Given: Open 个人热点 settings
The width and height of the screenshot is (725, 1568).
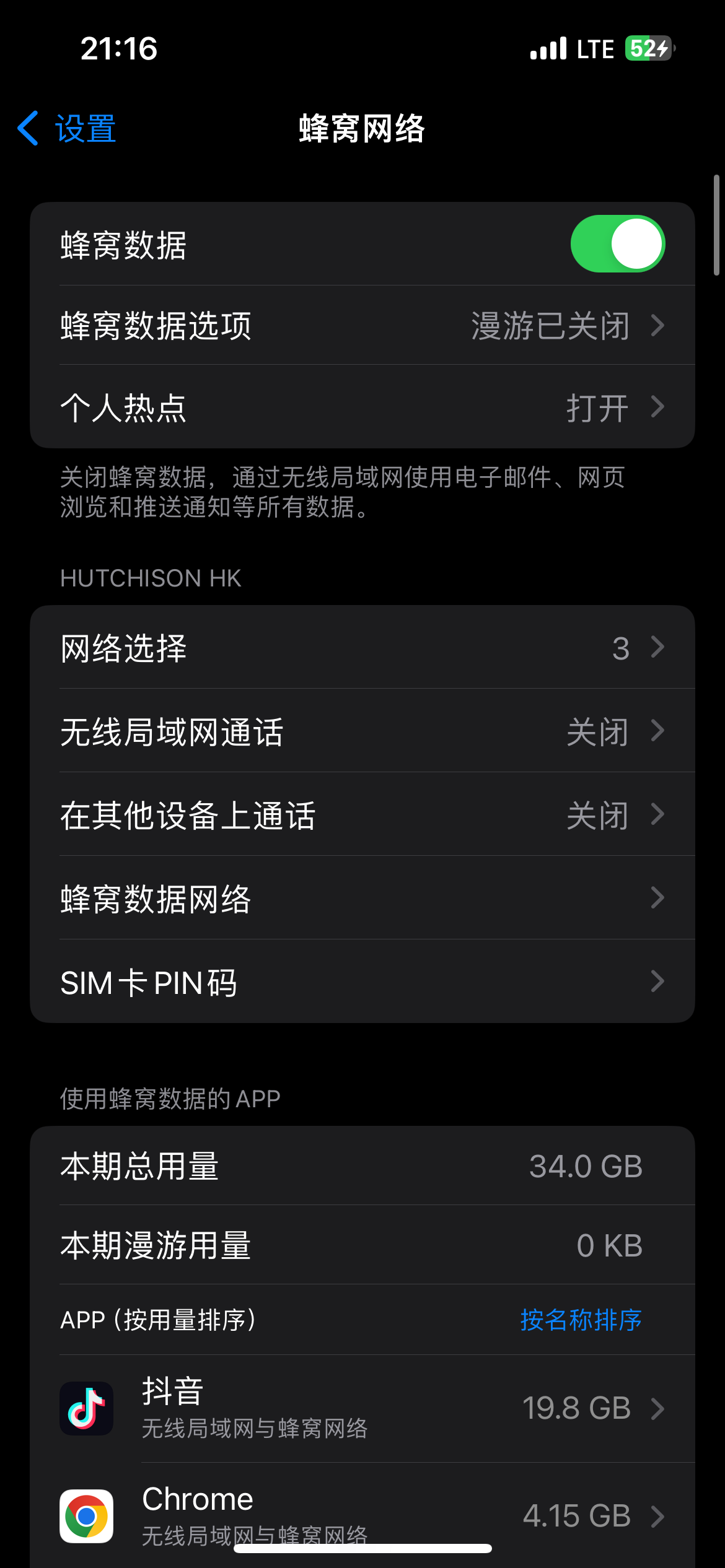Looking at the screenshot, I should point(362,407).
